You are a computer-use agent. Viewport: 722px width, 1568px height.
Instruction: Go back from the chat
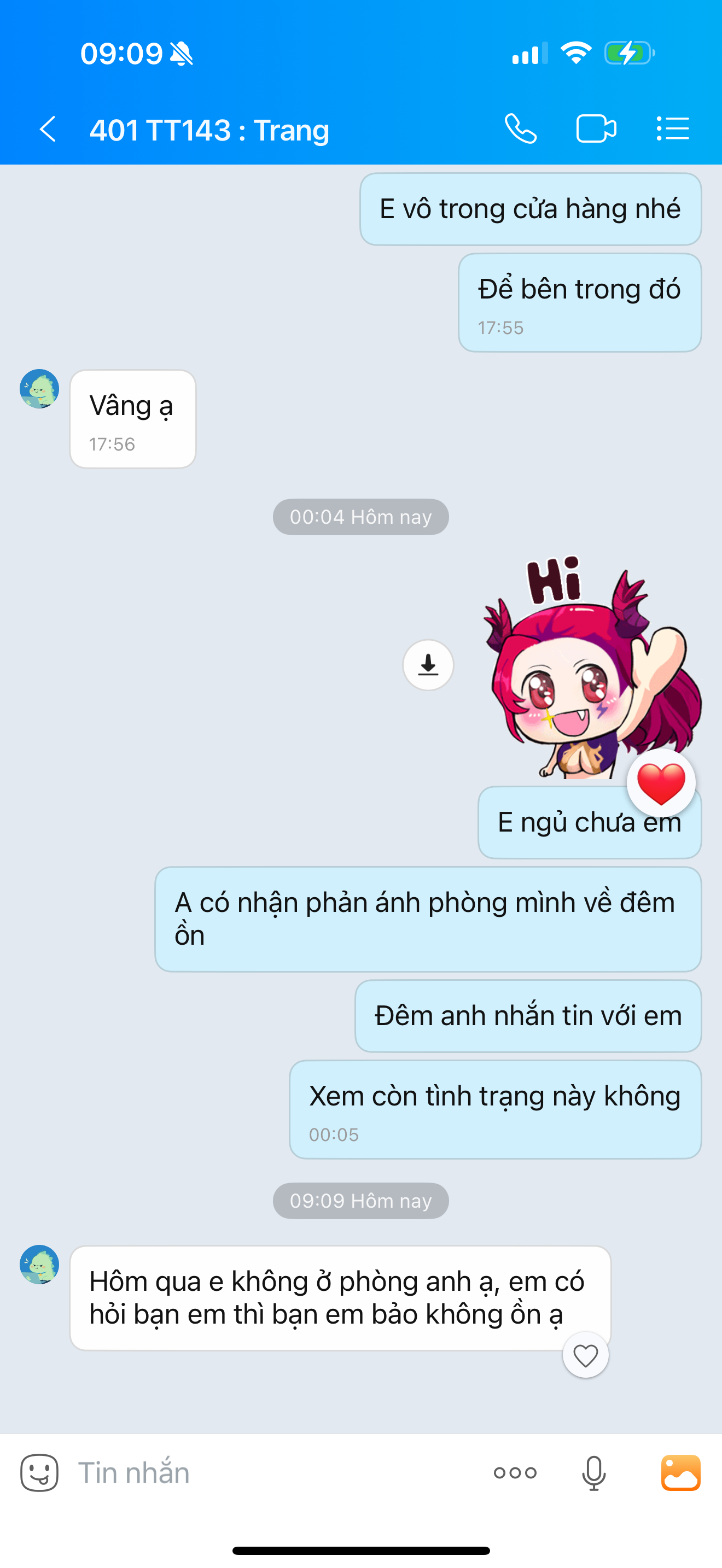48,129
